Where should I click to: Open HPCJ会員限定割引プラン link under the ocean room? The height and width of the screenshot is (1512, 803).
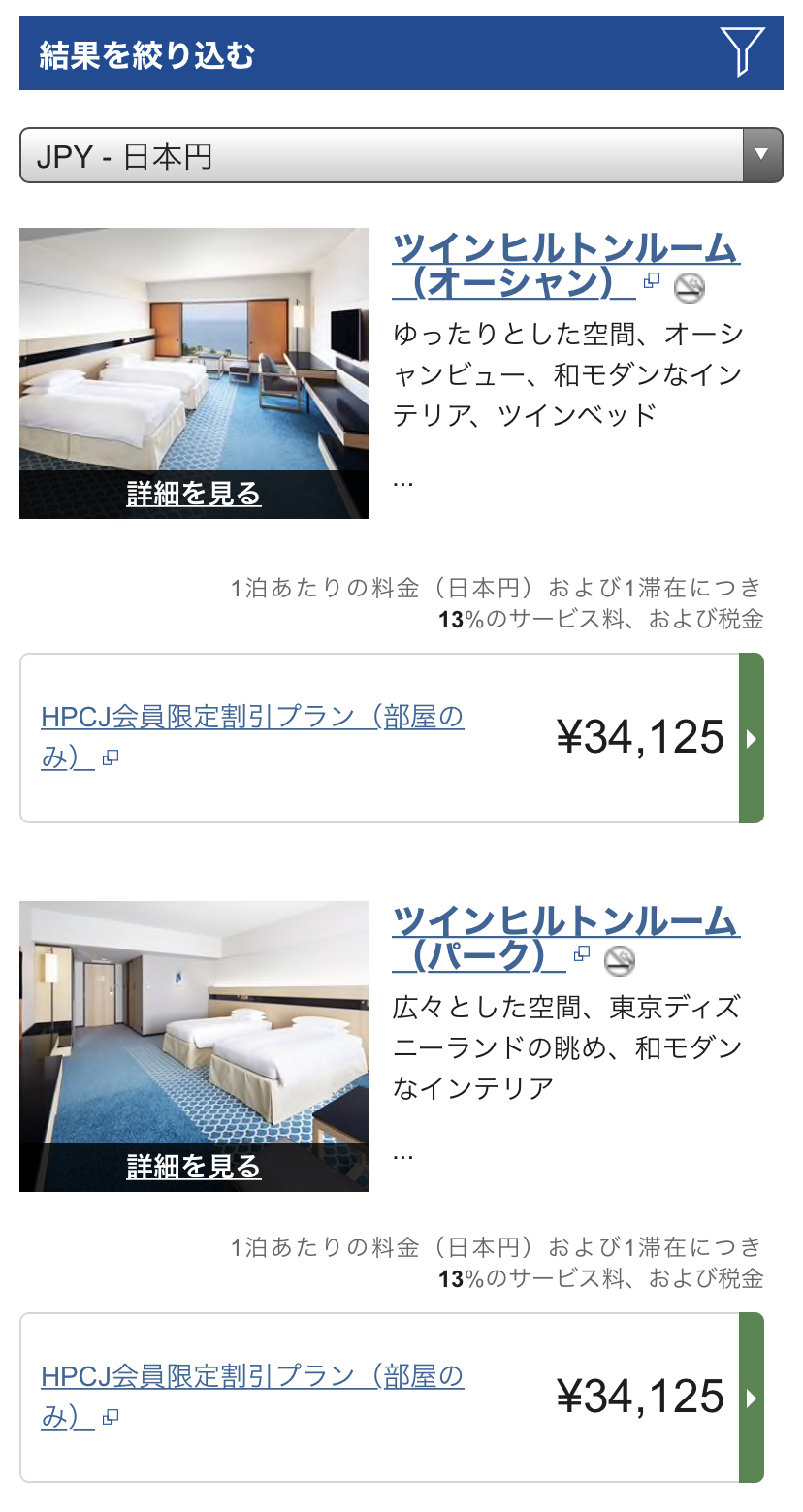[x=252, y=737]
